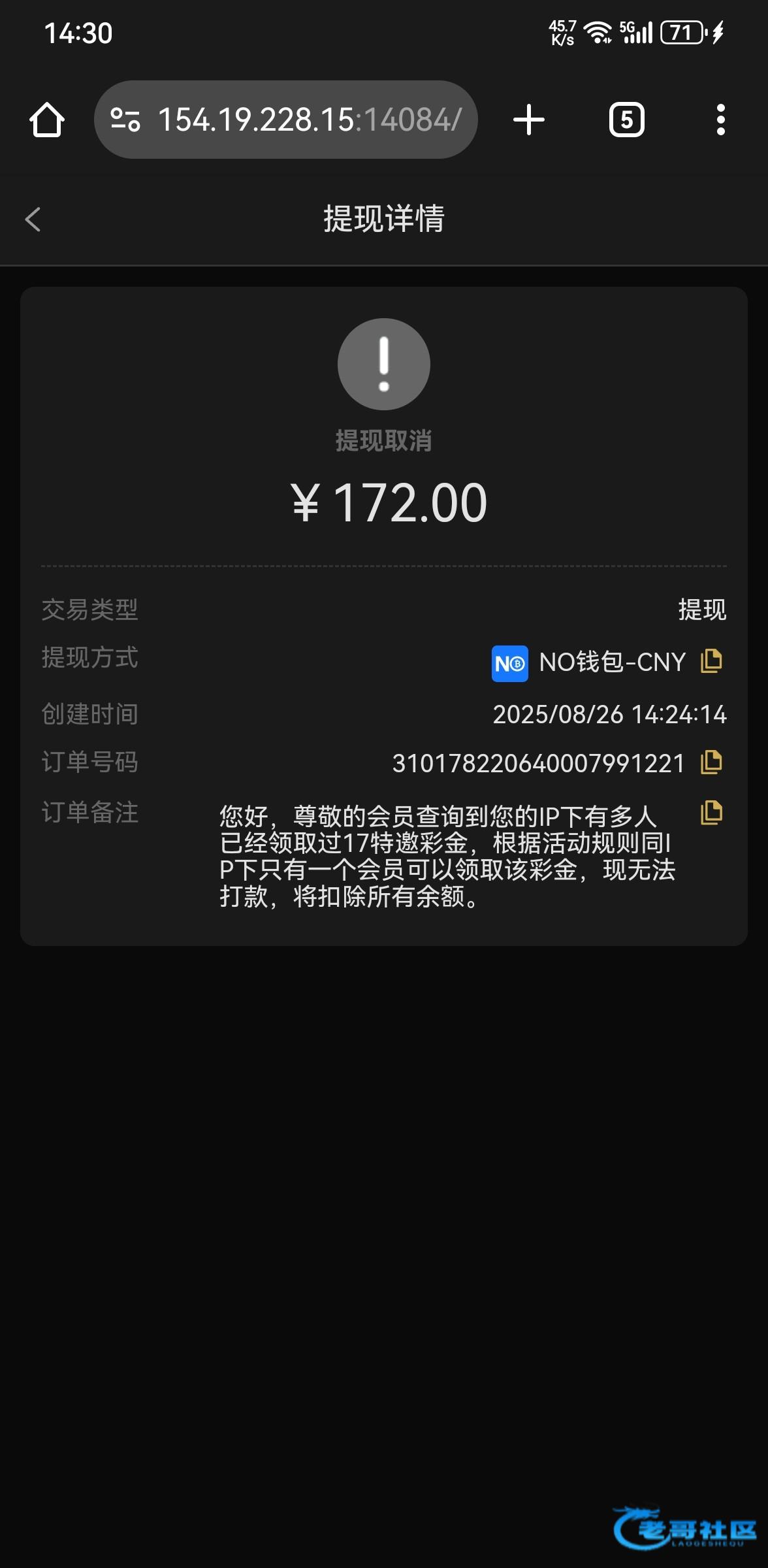This screenshot has height=1568, width=768.
Task: Open a new browser tab
Action: (528, 120)
